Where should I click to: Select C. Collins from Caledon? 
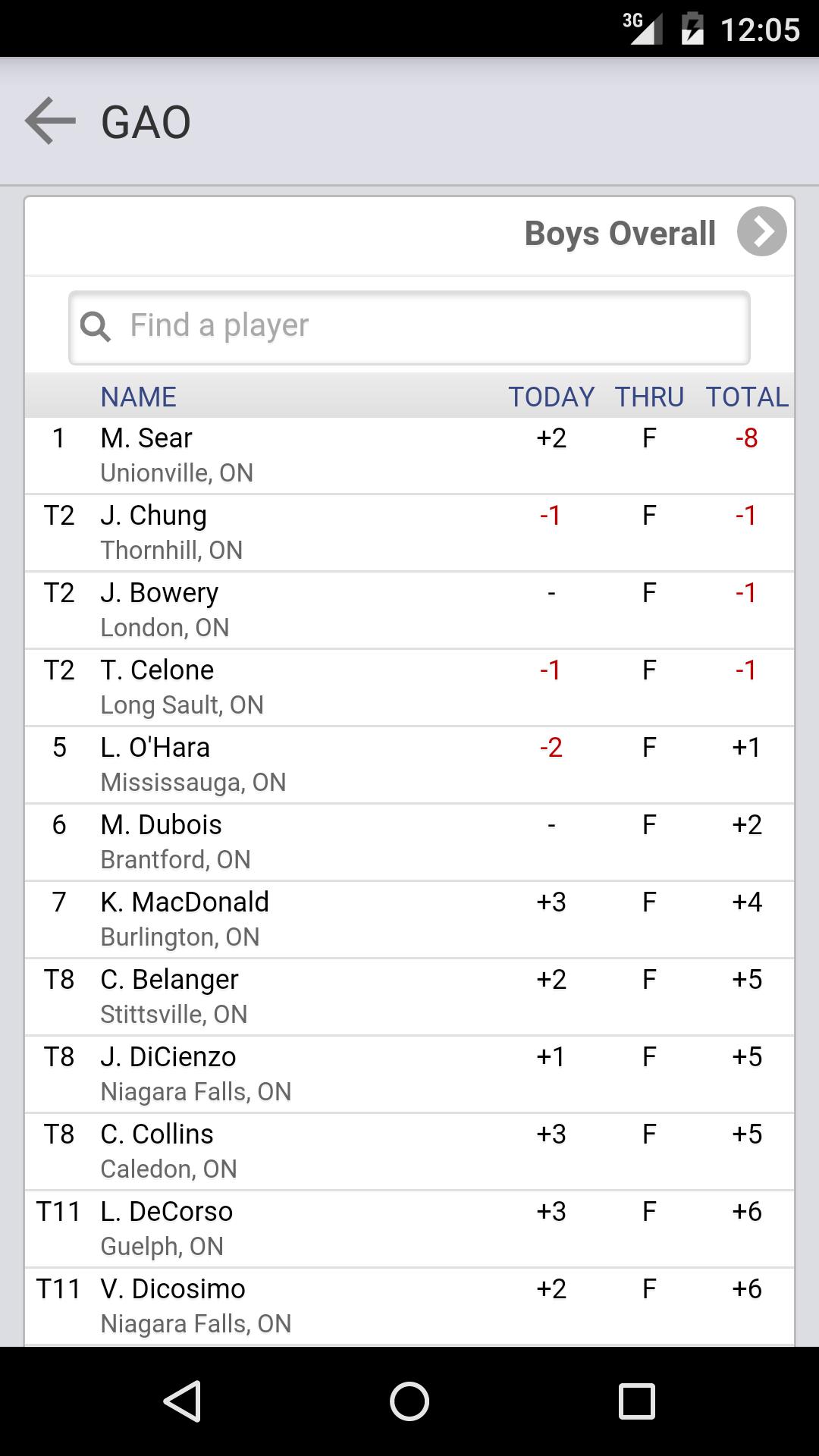pyautogui.click(x=409, y=1151)
